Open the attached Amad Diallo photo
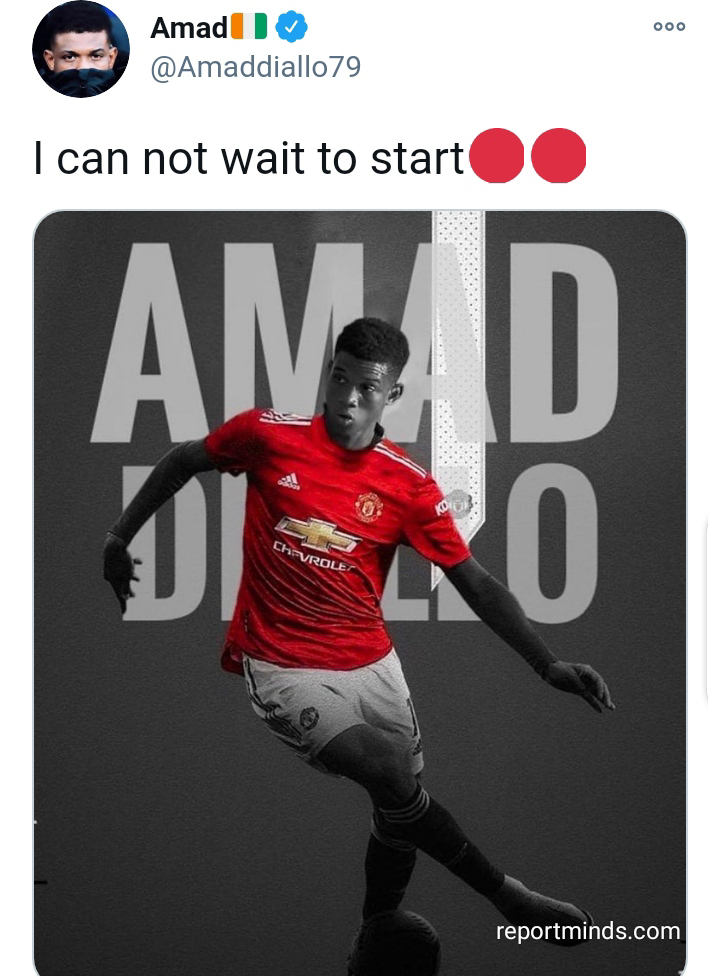This screenshot has width=708, height=976. [360, 590]
